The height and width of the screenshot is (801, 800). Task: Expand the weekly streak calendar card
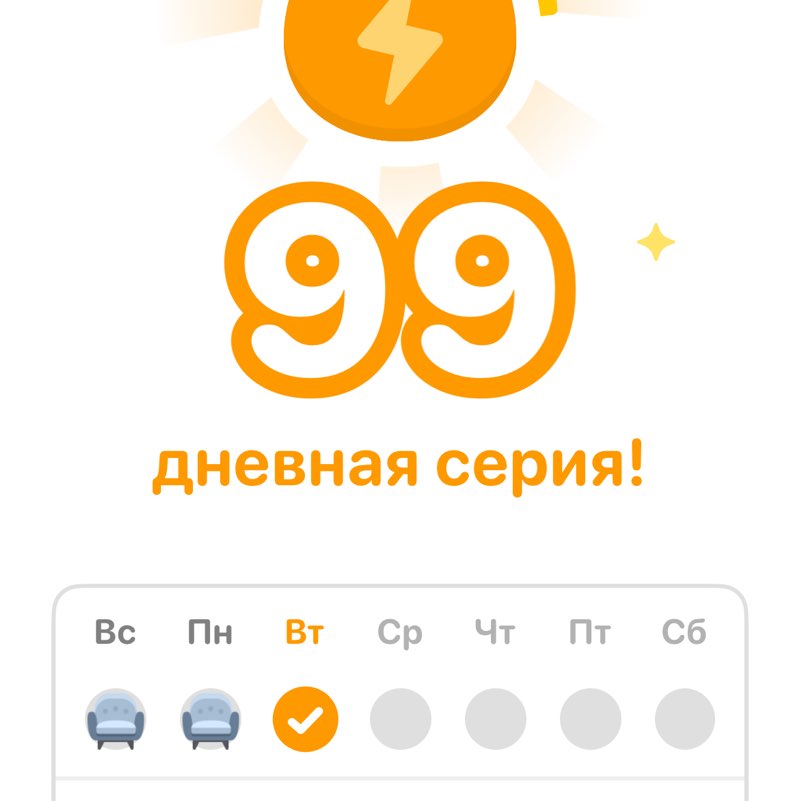[400, 680]
